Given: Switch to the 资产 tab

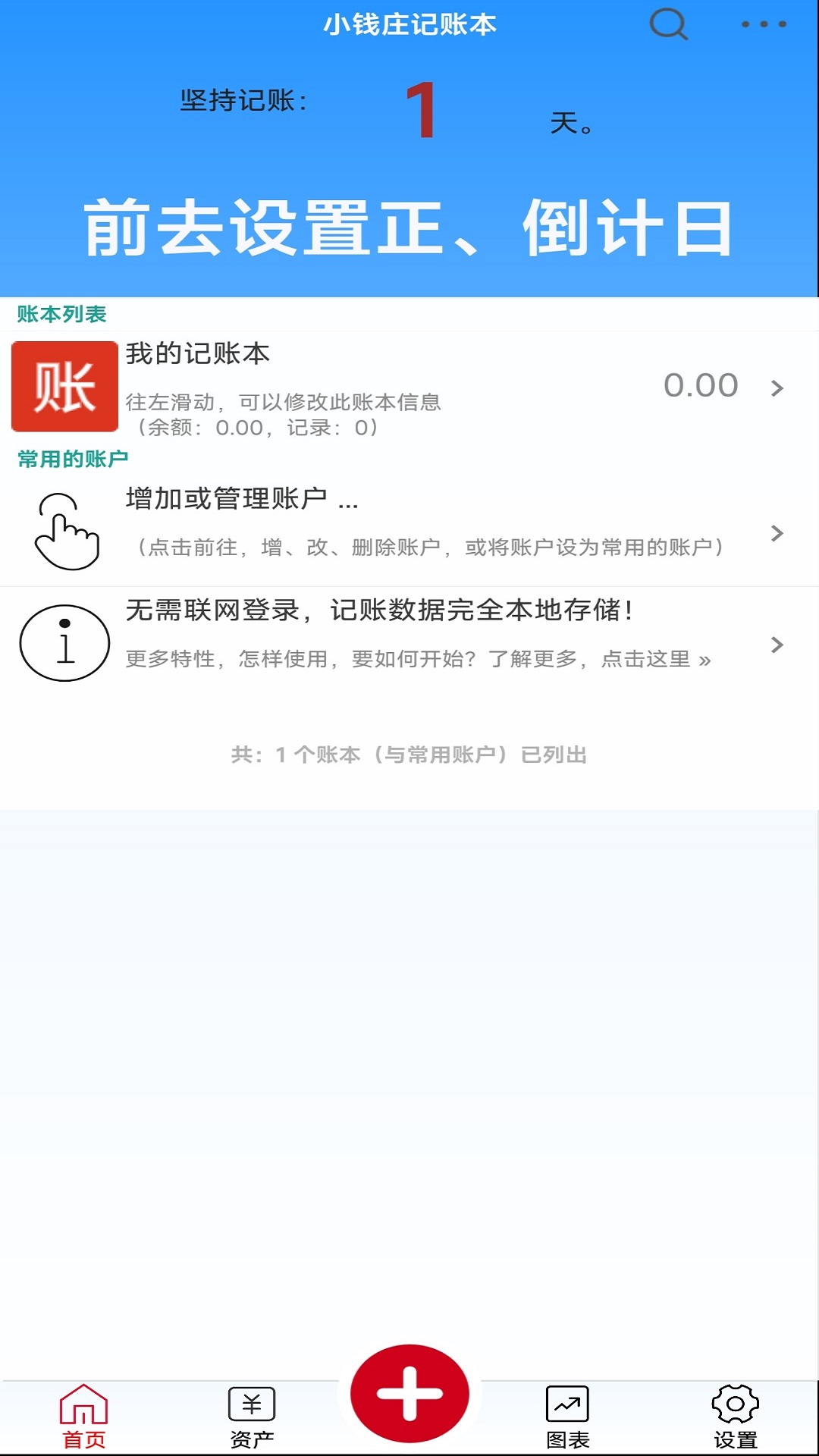Looking at the screenshot, I should point(252,1417).
